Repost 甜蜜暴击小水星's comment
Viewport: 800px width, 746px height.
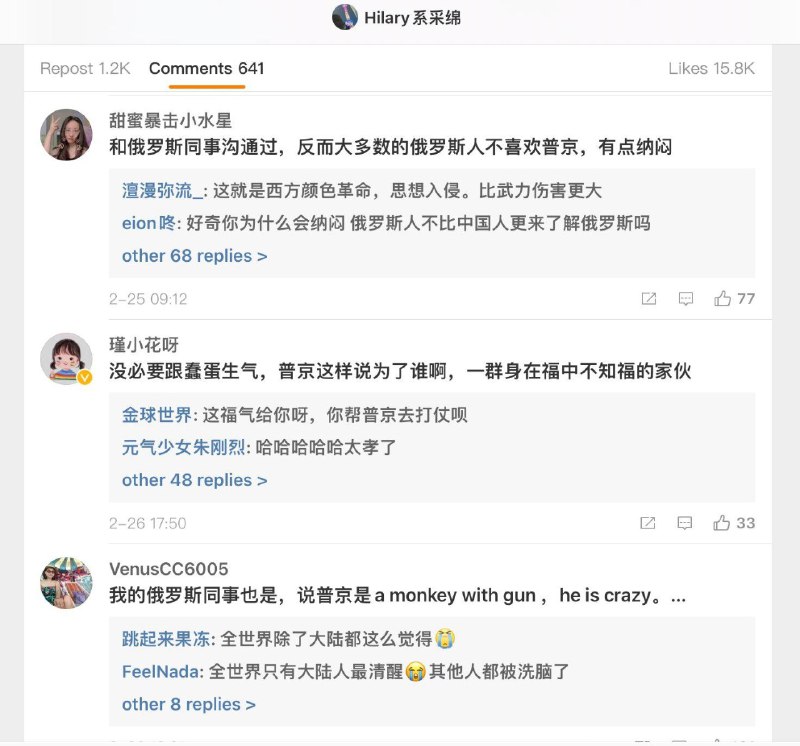coord(648,299)
